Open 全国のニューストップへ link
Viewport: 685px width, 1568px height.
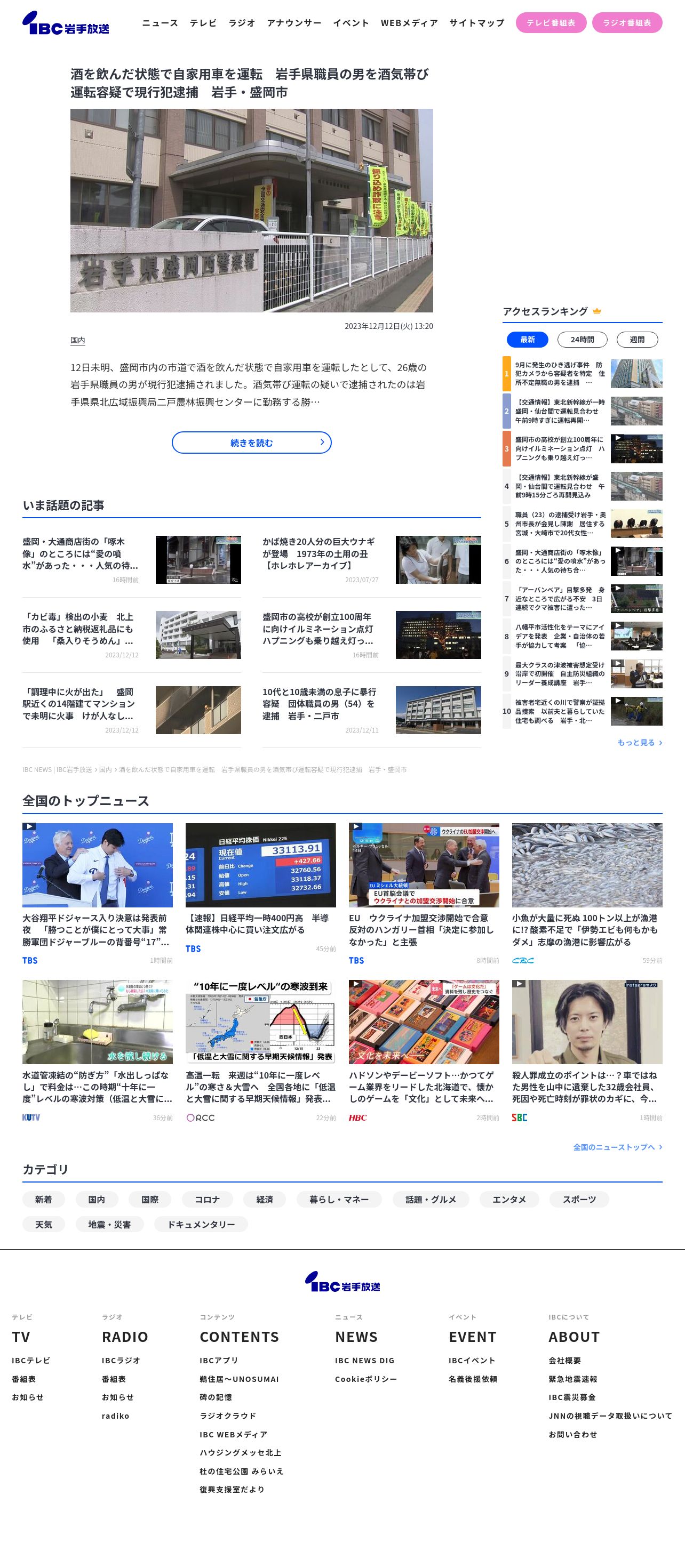tap(617, 1147)
